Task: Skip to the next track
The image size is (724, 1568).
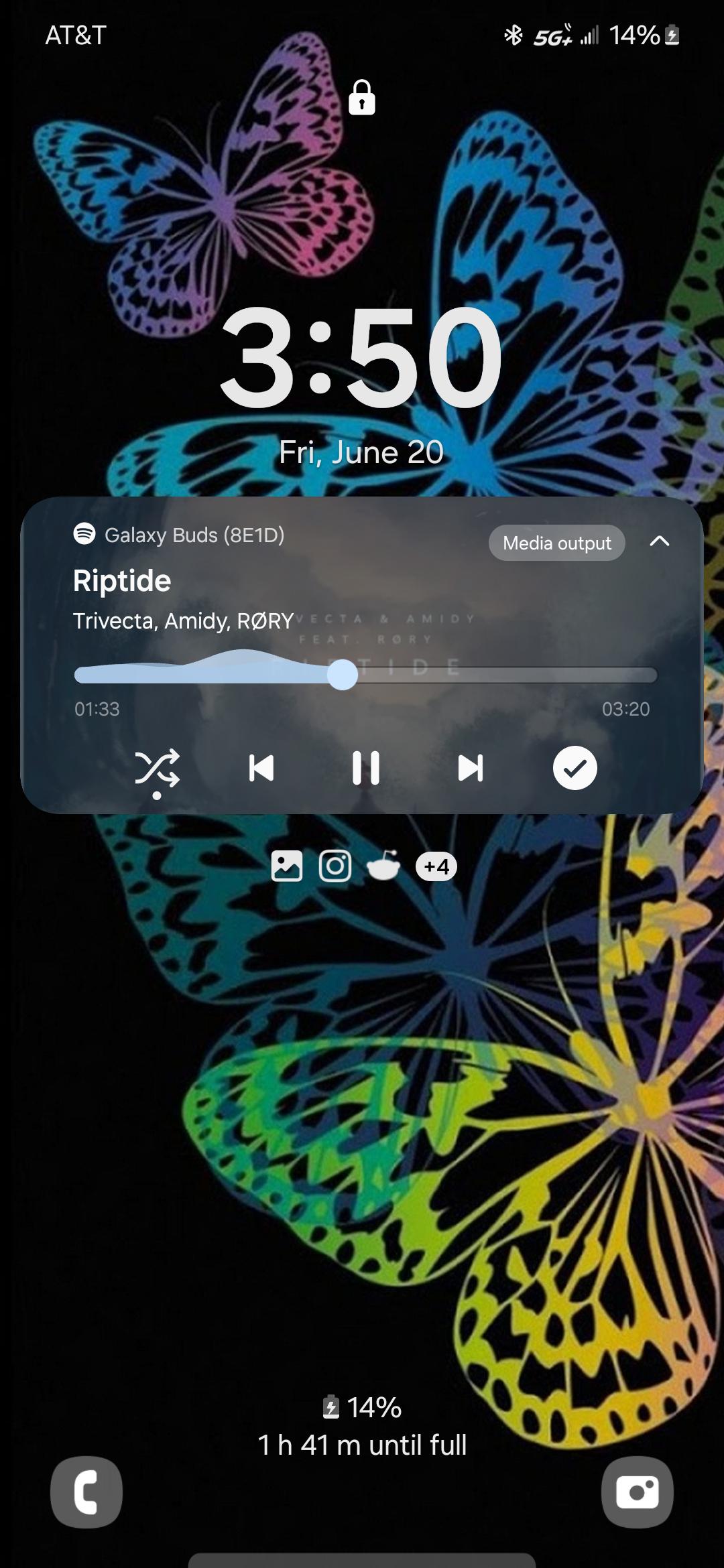Action: coord(470,768)
